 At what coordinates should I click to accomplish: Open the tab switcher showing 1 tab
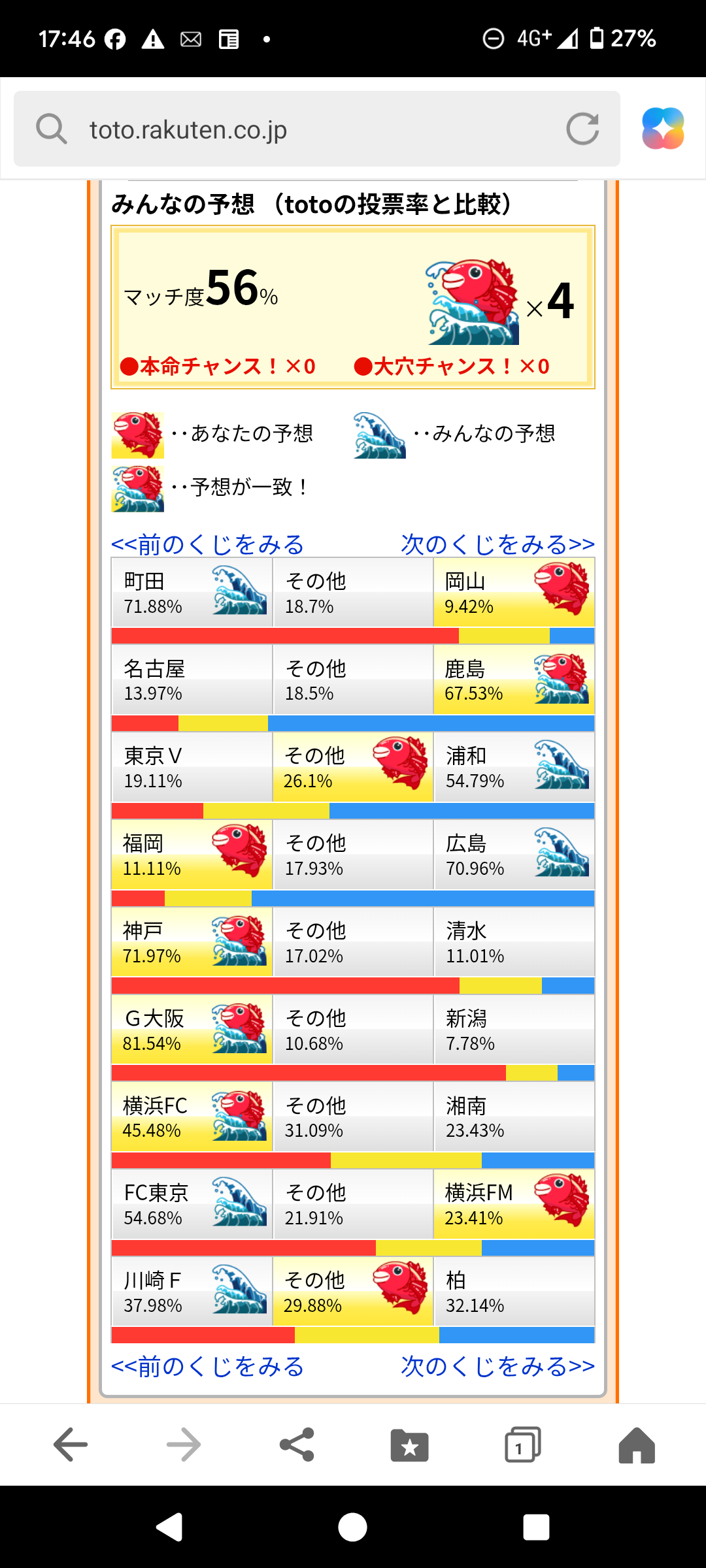point(523,1445)
